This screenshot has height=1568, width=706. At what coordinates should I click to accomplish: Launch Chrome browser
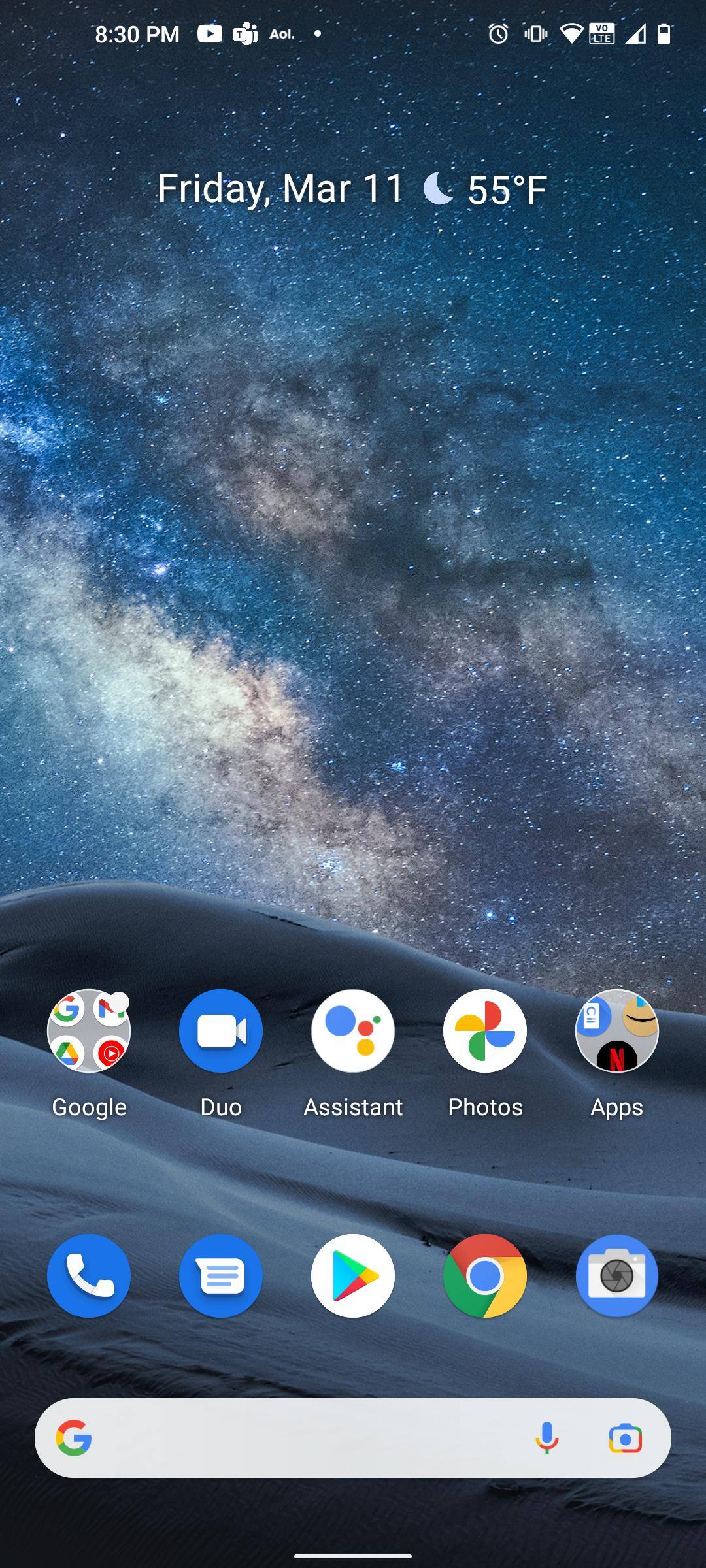pyautogui.click(x=485, y=1275)
